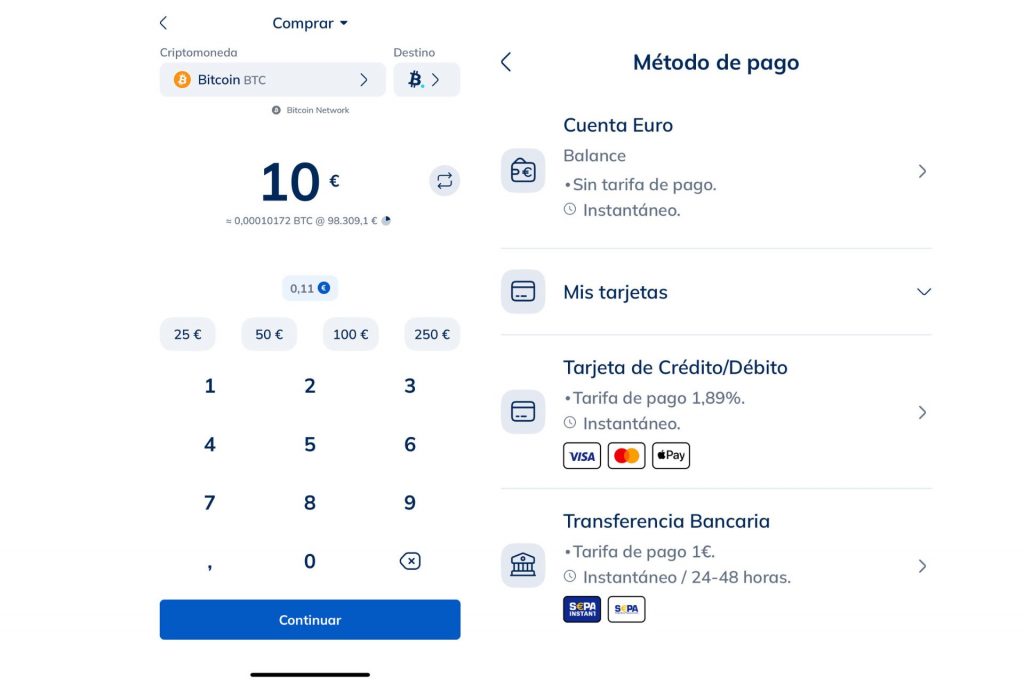Choose the 100 € quick amount
The height and width of the screenshot is (683, 1024).
tap(351, 334)
